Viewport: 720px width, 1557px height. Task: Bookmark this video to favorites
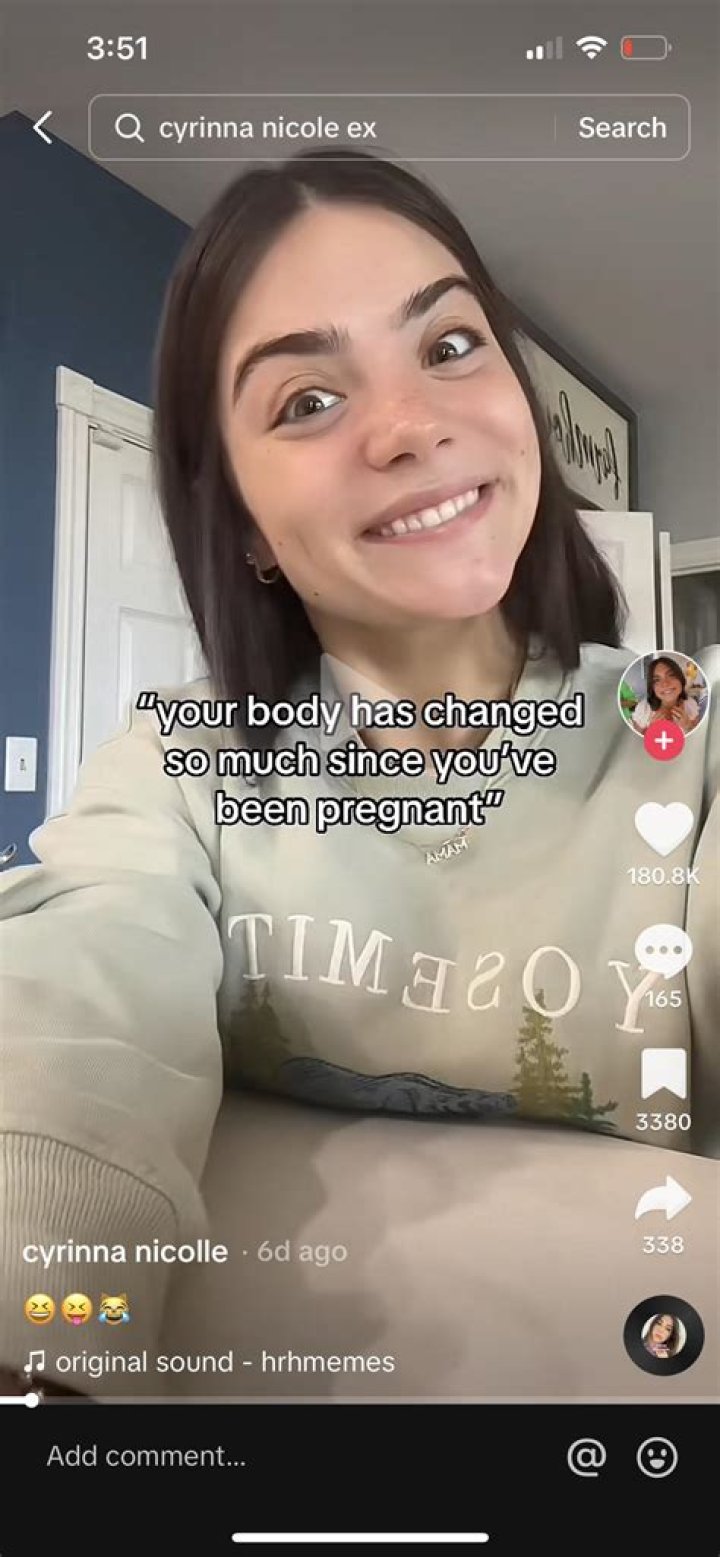(x=663, y=1075)
